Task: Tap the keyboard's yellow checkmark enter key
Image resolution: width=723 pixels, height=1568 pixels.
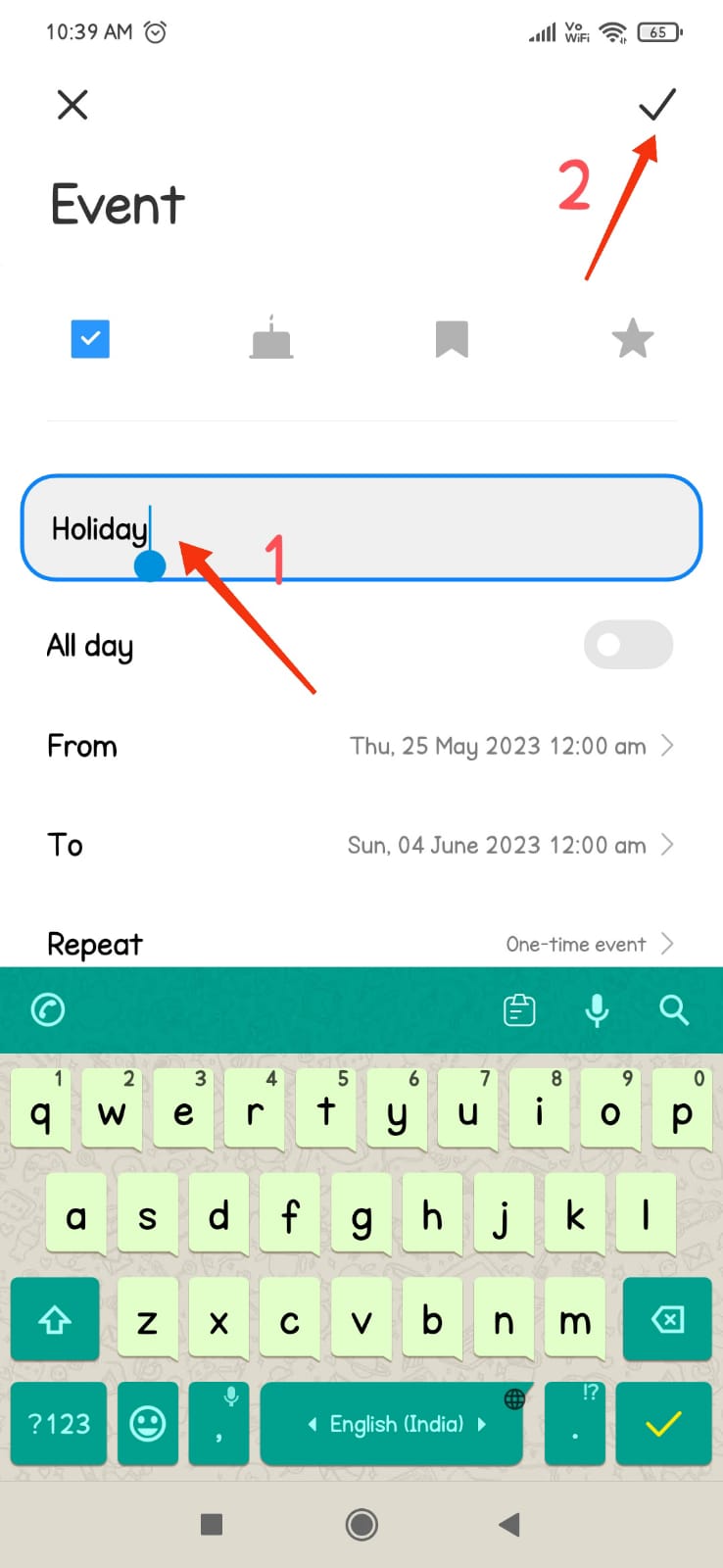Action: (x=663, y=1423)
